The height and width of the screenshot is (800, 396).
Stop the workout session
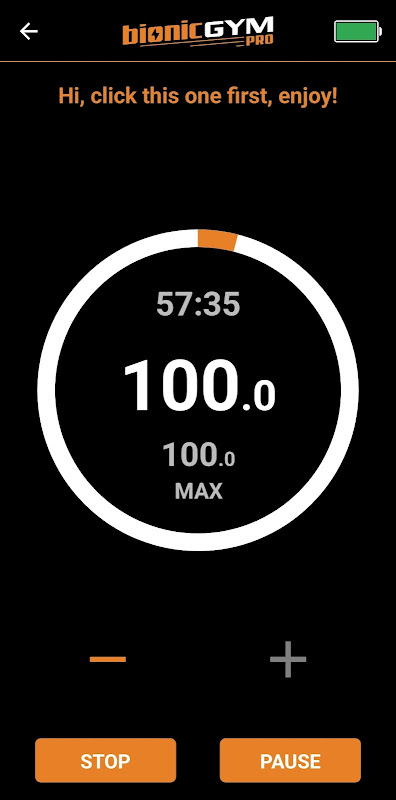click(x=105, y=760)
